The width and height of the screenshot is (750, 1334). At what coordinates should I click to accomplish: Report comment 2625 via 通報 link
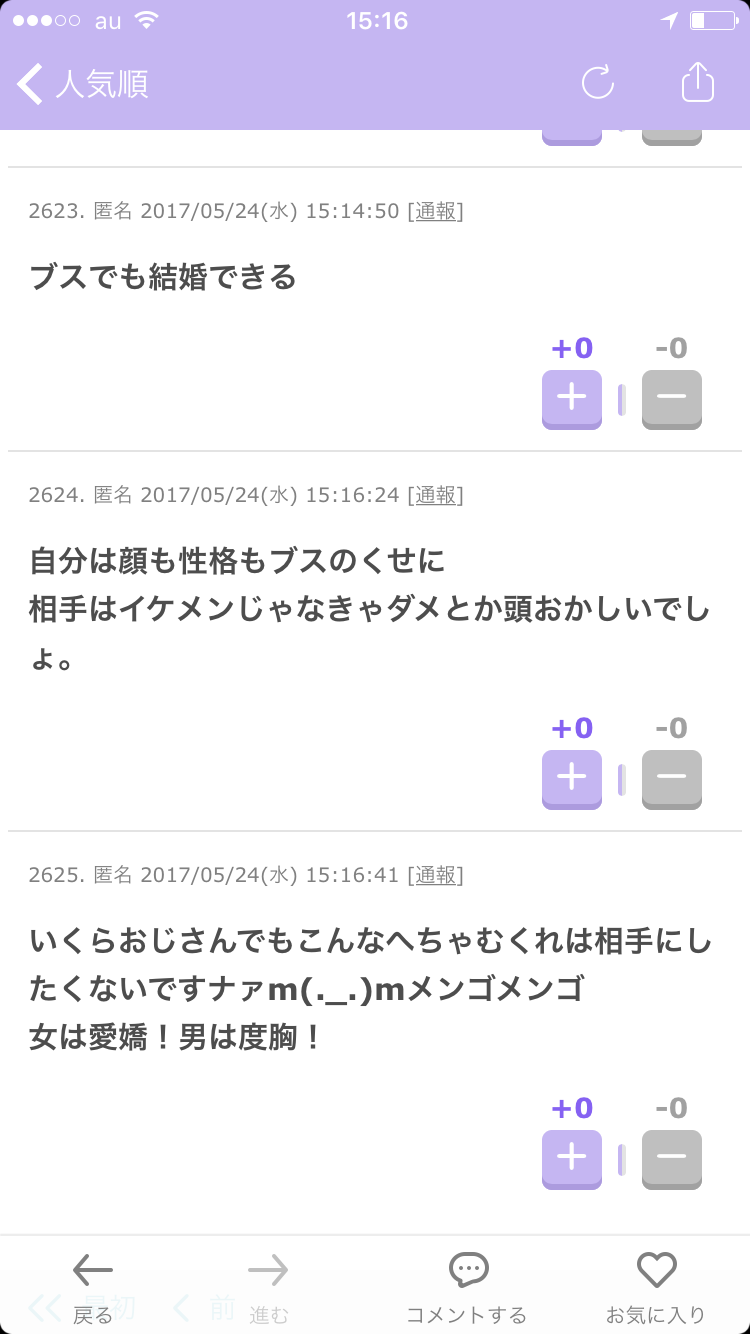[436, 875]
